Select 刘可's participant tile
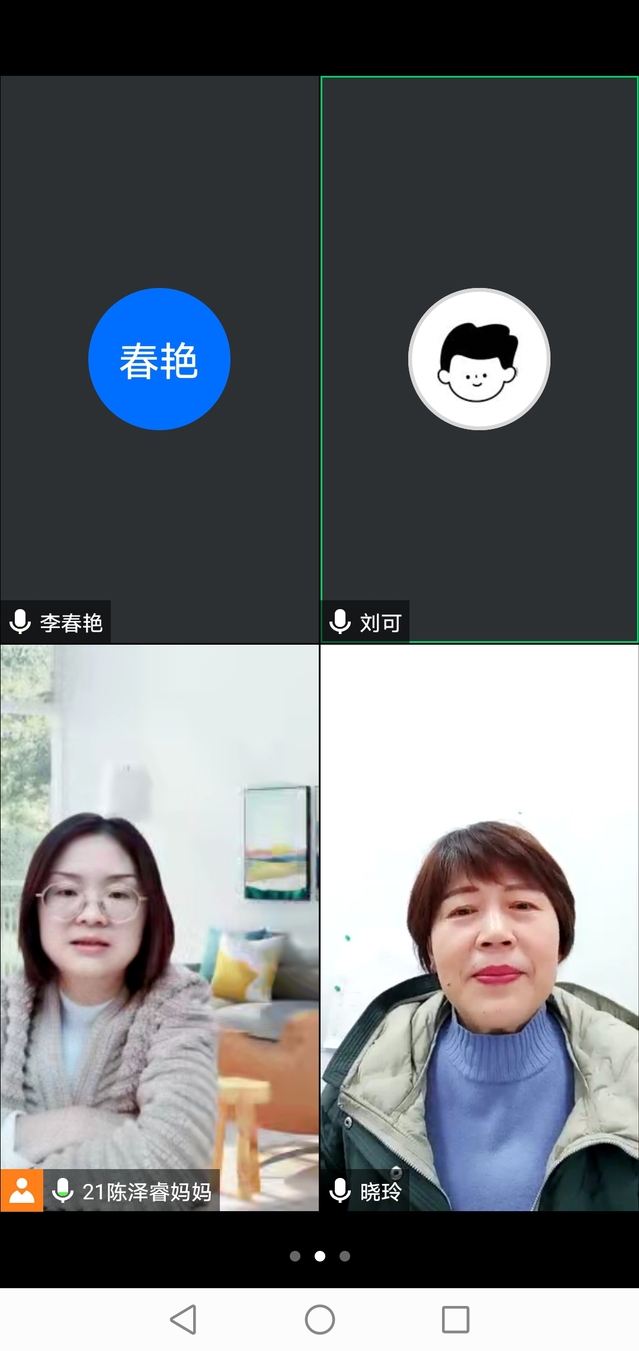Screen dimensions: 639x1351 [479, 359]
